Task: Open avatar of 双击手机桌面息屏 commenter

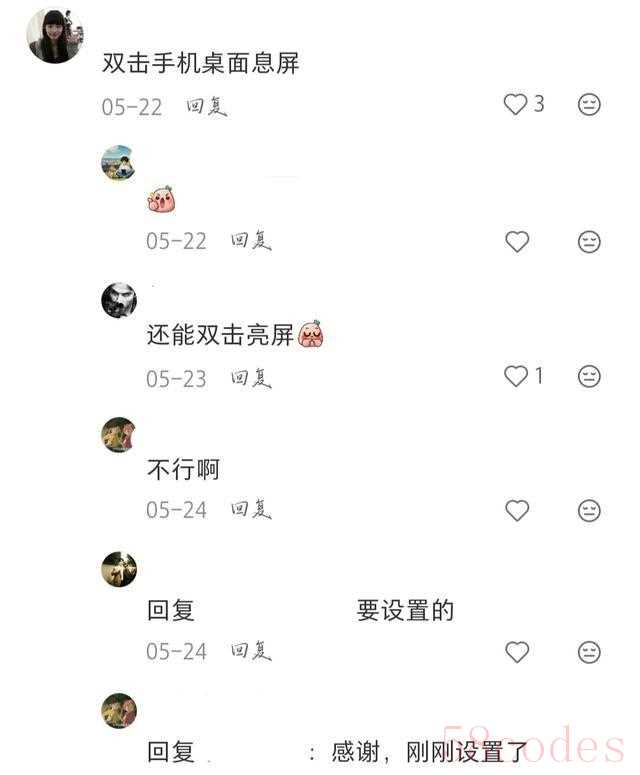Action: 54,36
